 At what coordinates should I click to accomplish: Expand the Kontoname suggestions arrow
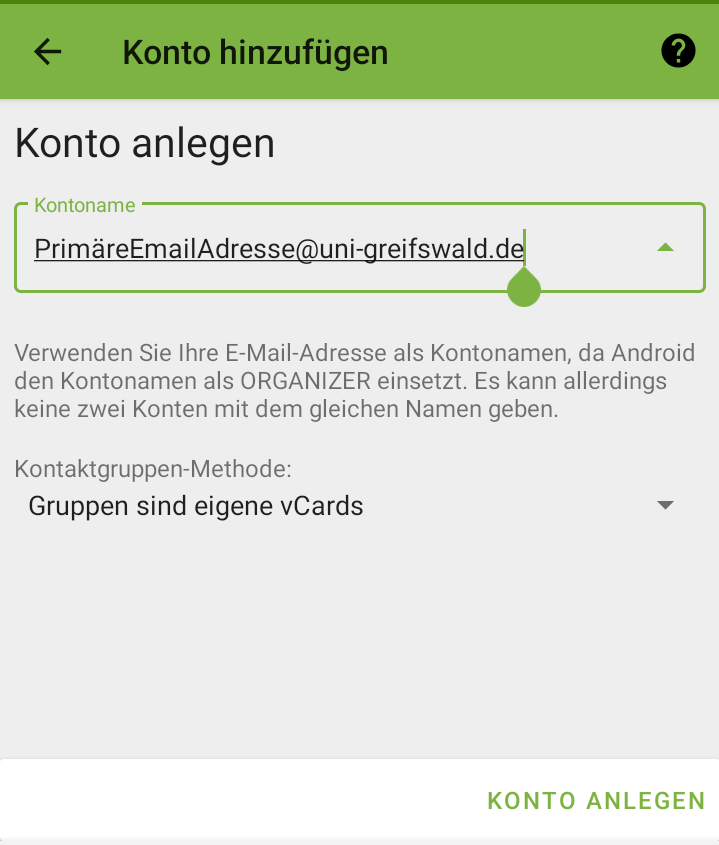(x=665, y=247)
